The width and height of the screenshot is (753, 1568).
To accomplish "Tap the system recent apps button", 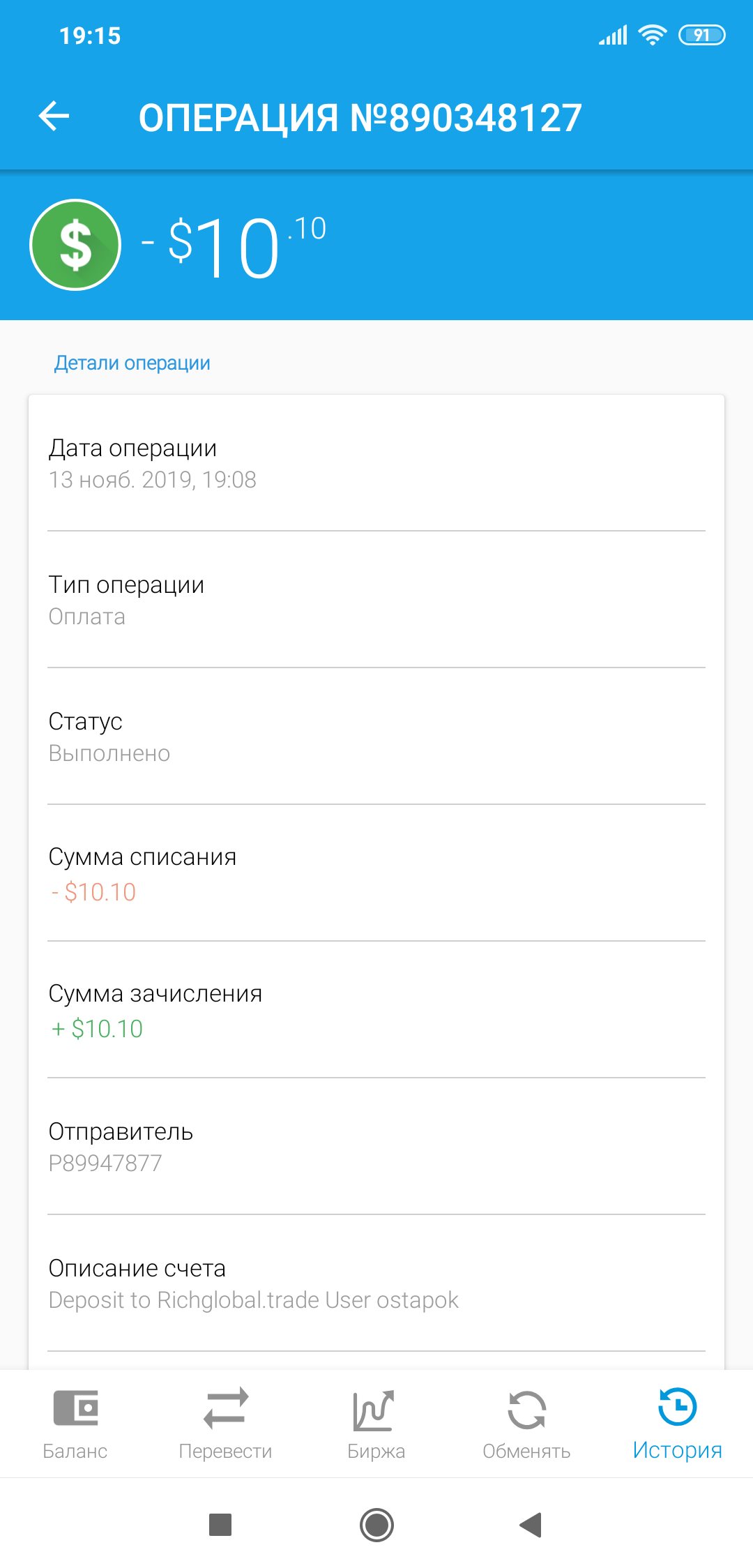I will click(220, 1525).
